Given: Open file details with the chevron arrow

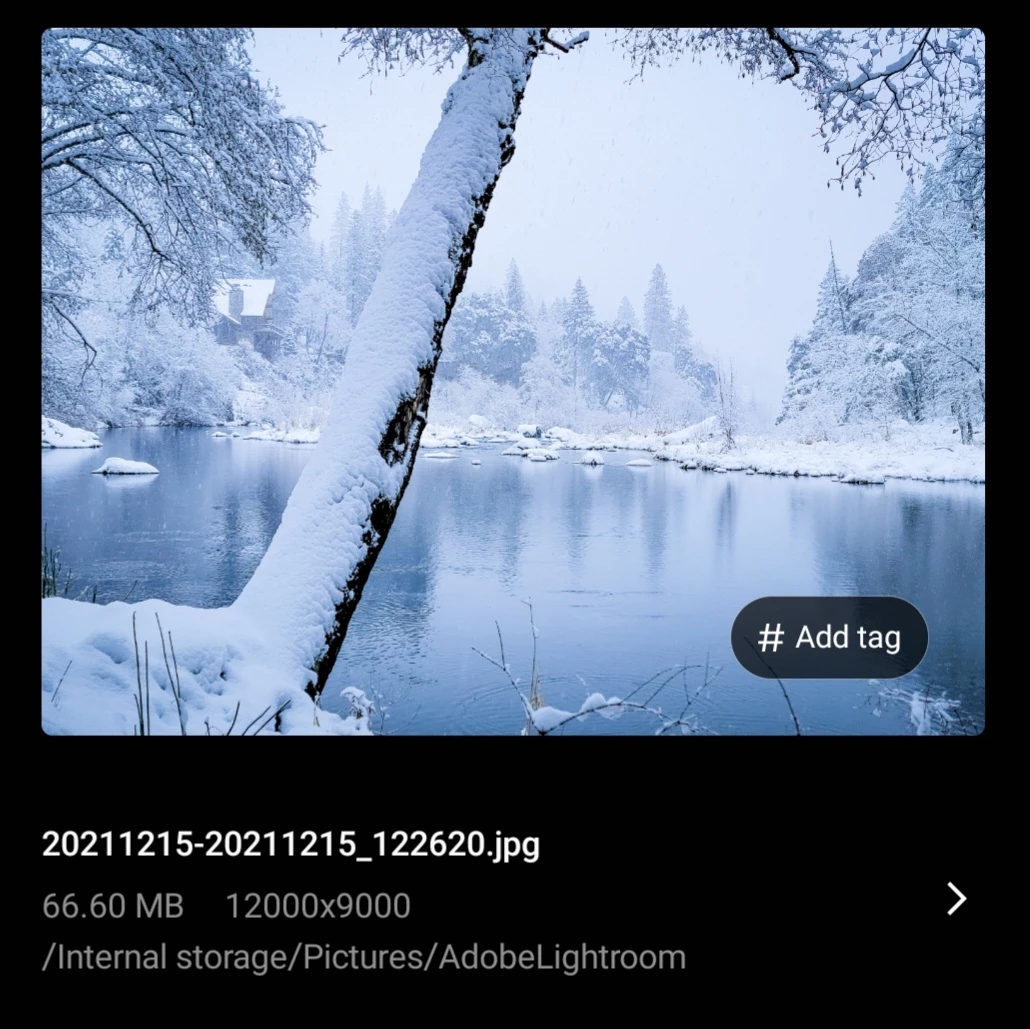Looking at the screenshot, I should click(x=956, y=899).
